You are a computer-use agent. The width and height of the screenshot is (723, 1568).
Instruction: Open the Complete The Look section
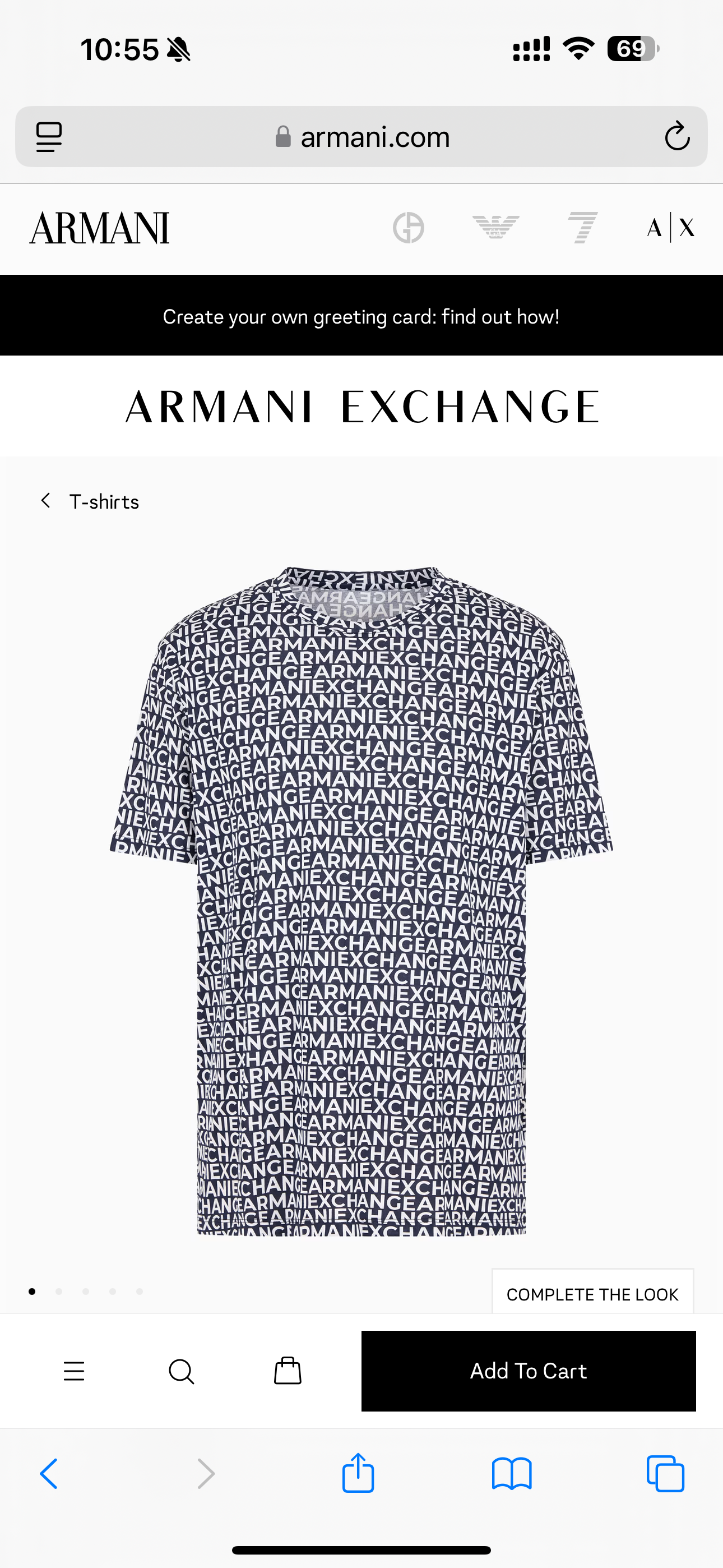[592, 1294]
